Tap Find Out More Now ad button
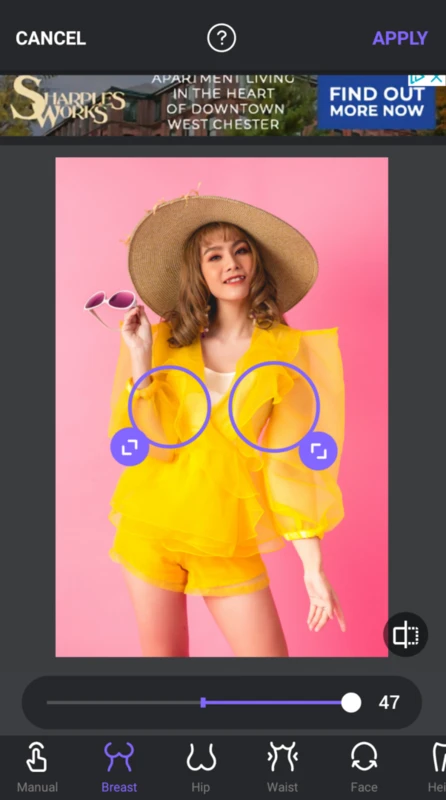 tap(377, 102)
